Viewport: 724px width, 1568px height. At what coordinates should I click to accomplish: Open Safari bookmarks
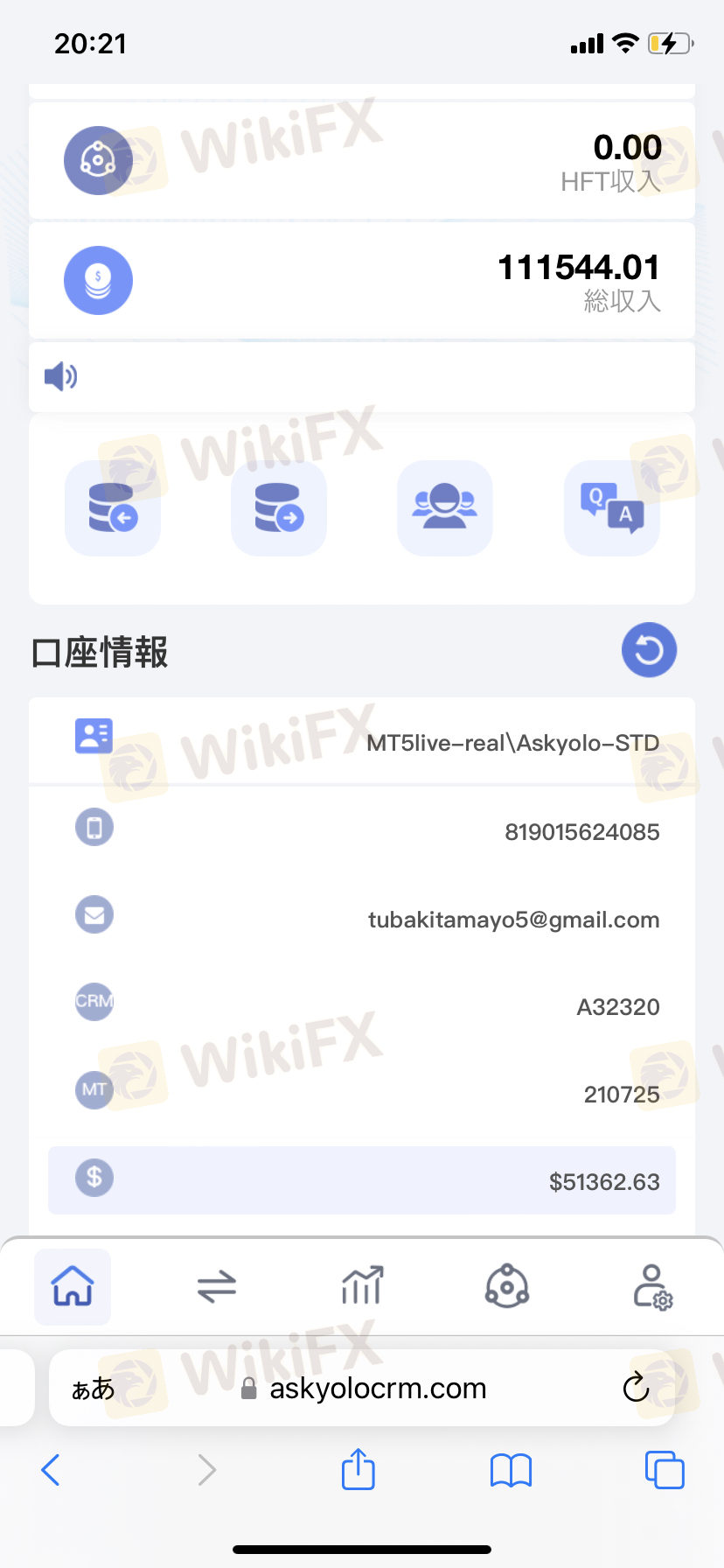point(512,1470)
